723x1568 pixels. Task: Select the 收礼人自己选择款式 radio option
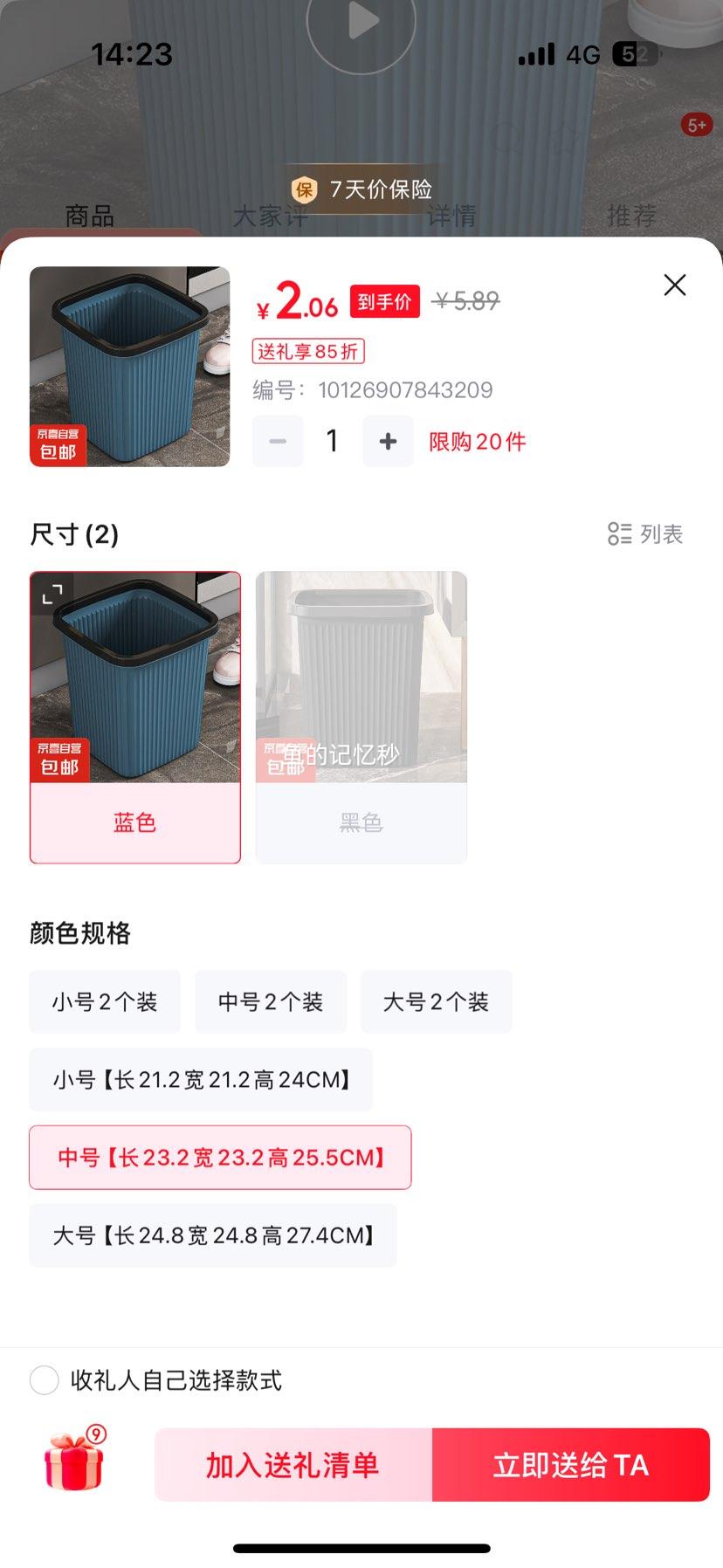(44, 1381)
